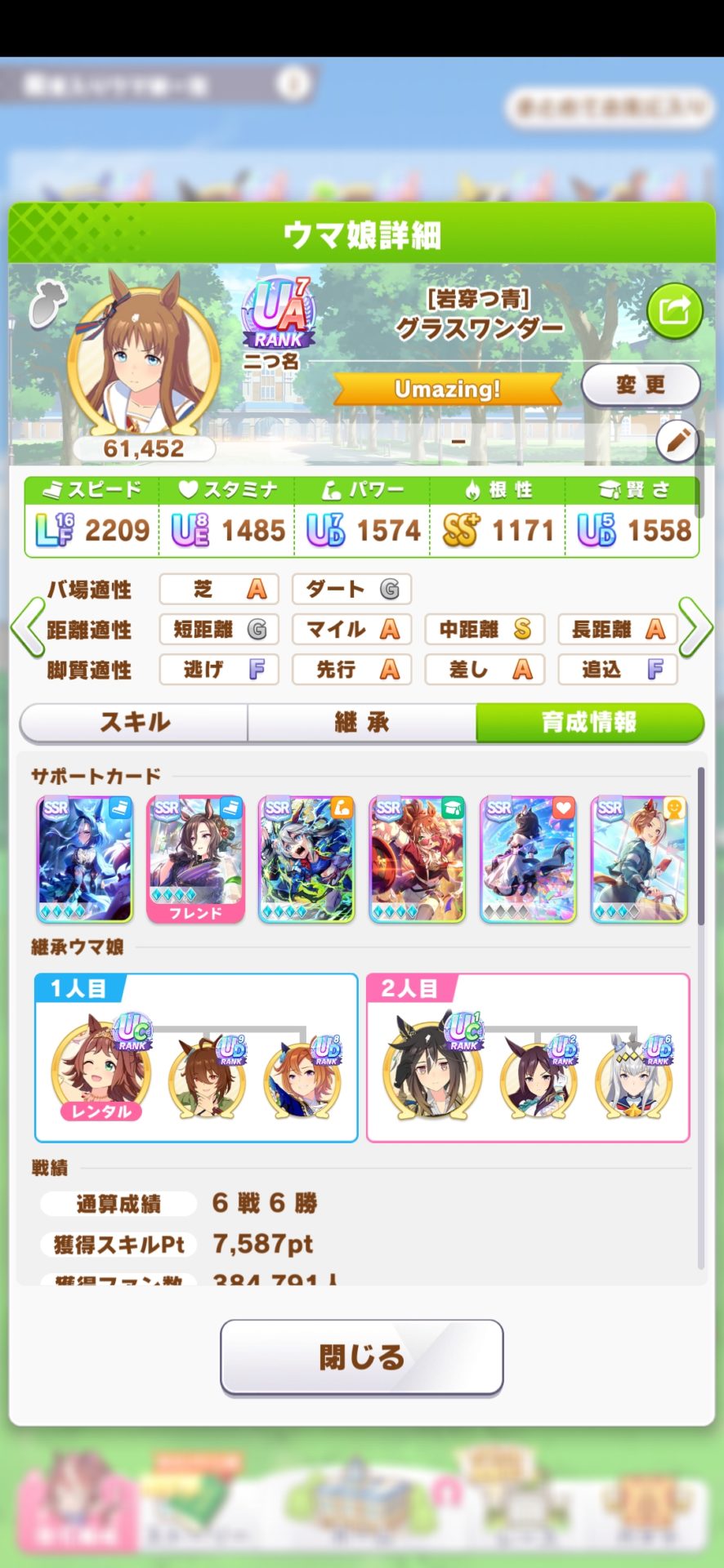Image resolution: width=724 pixels, height=1568 pixels.
Task: Go to next Uma Musume with right arrow
Action: 696,628
